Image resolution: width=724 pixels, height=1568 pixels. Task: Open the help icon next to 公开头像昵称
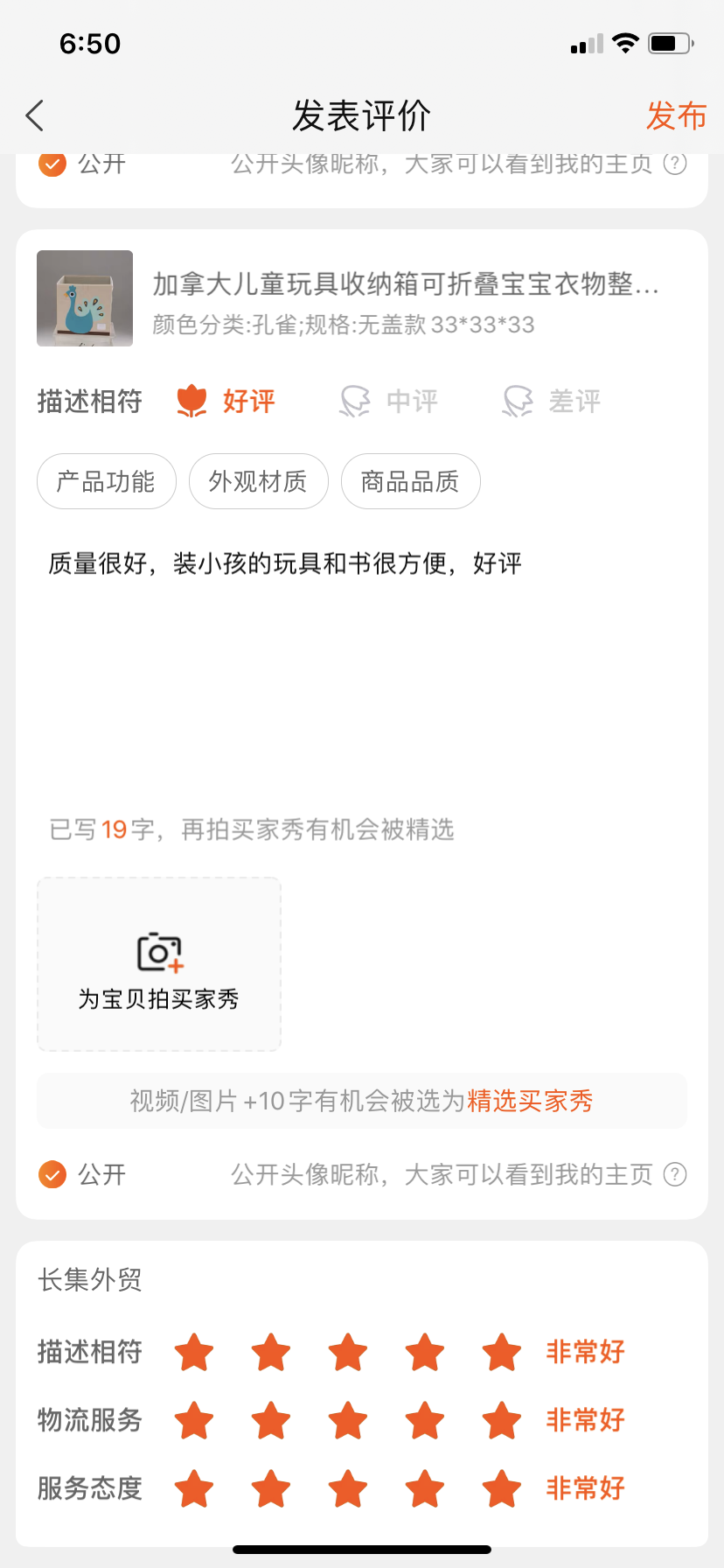[675, 1174]
